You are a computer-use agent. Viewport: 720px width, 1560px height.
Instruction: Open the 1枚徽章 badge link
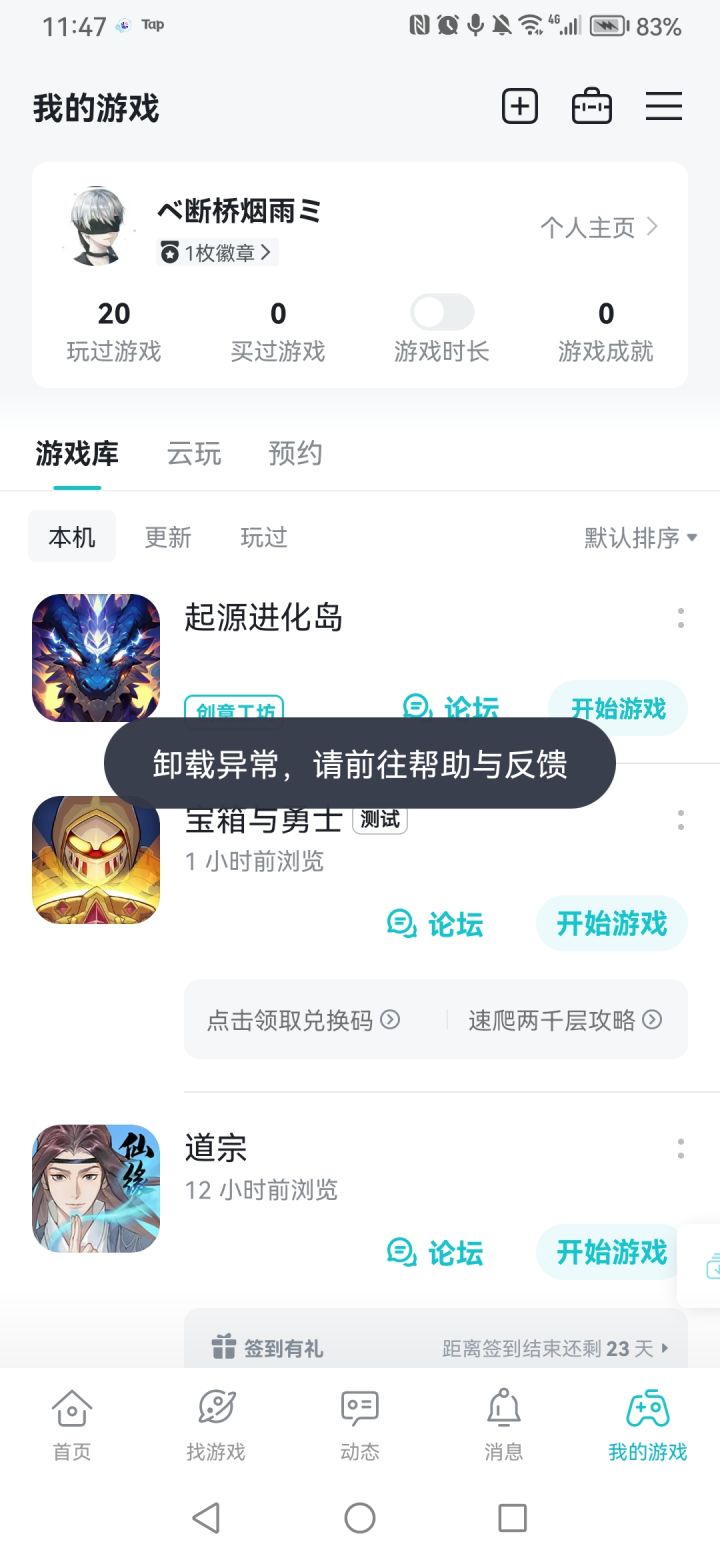tap(216, 253)
